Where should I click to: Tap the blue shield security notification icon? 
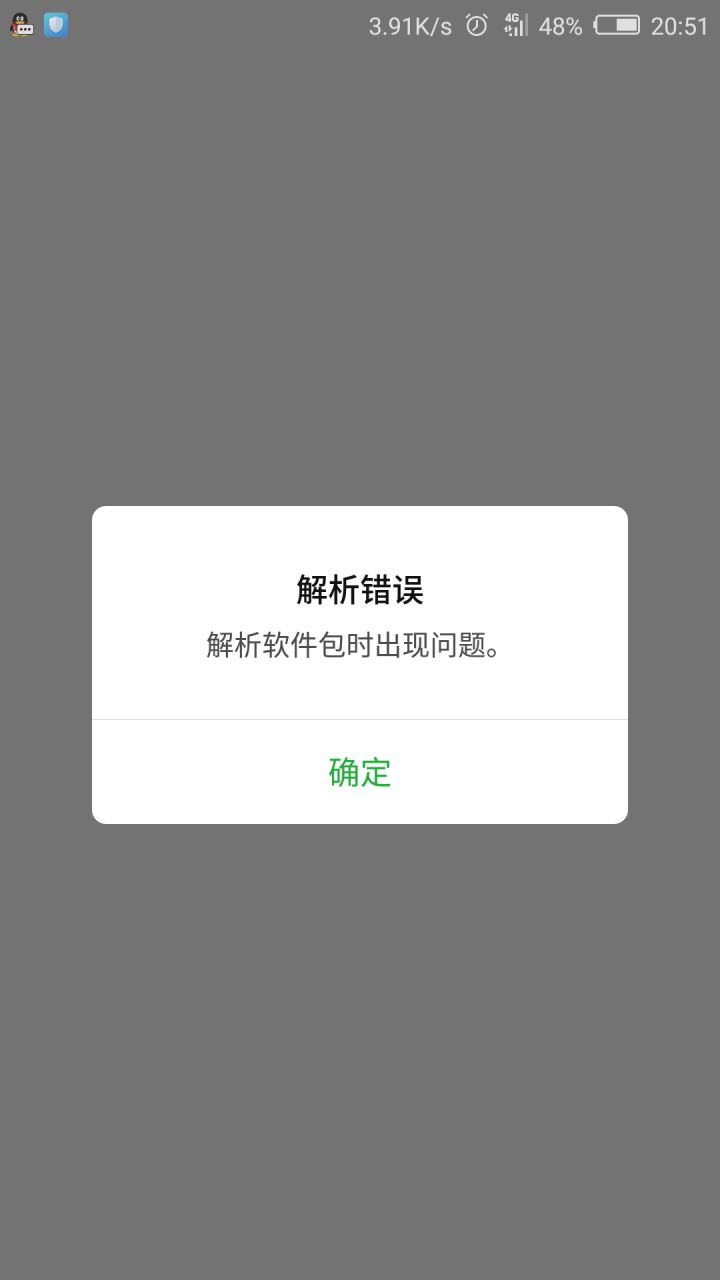click(x=55, y=25)
